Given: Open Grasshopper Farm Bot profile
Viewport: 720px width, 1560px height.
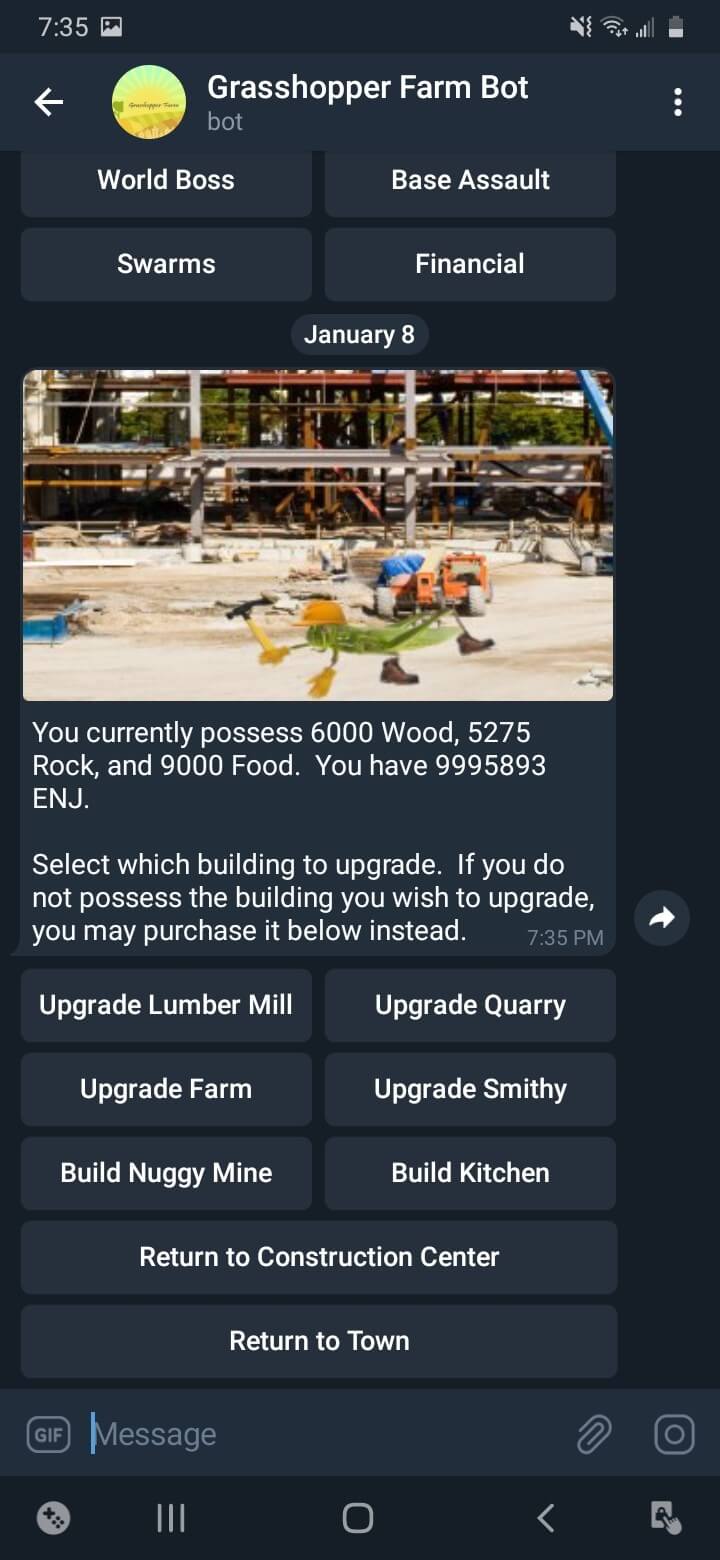Looking at the screenshot, I should [367, 102].
